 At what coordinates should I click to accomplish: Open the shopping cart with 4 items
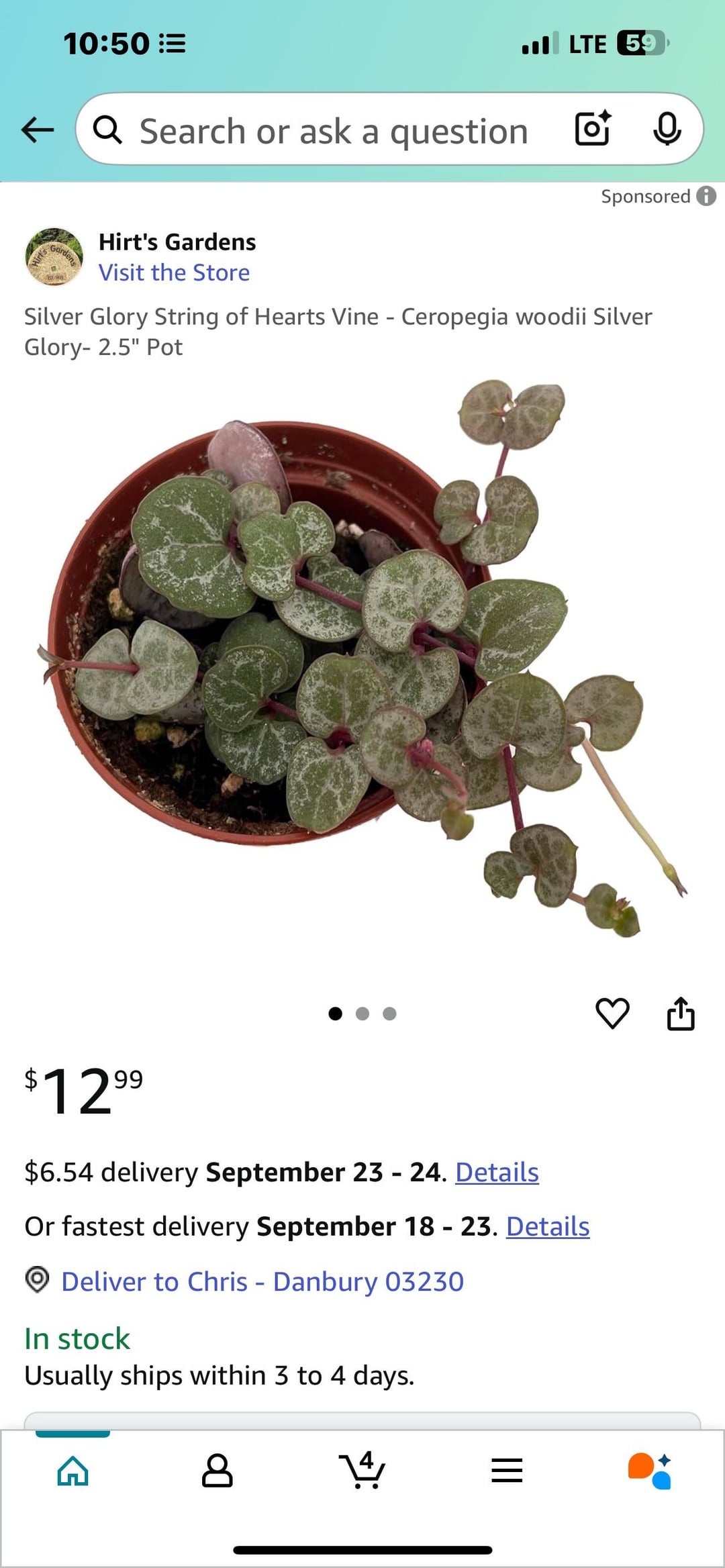pos(362,1470)
